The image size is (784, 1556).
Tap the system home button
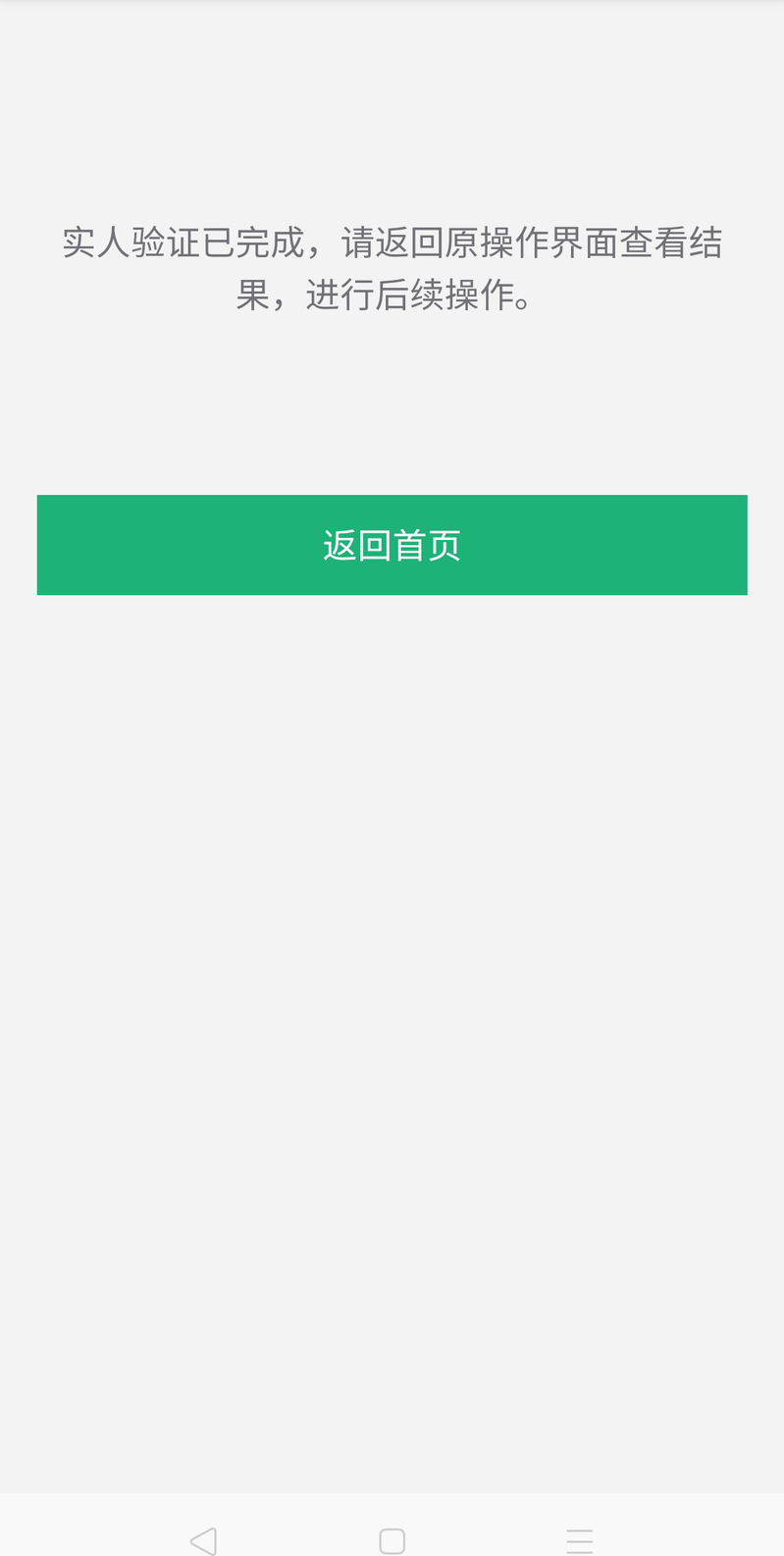392,1541
